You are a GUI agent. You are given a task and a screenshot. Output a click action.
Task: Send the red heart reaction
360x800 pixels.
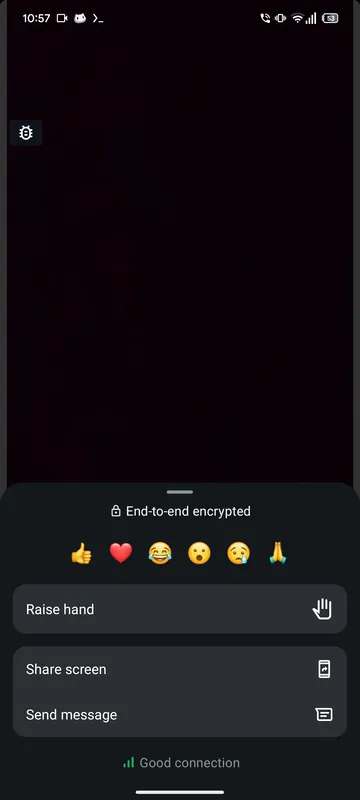click(x=121, y=553)
